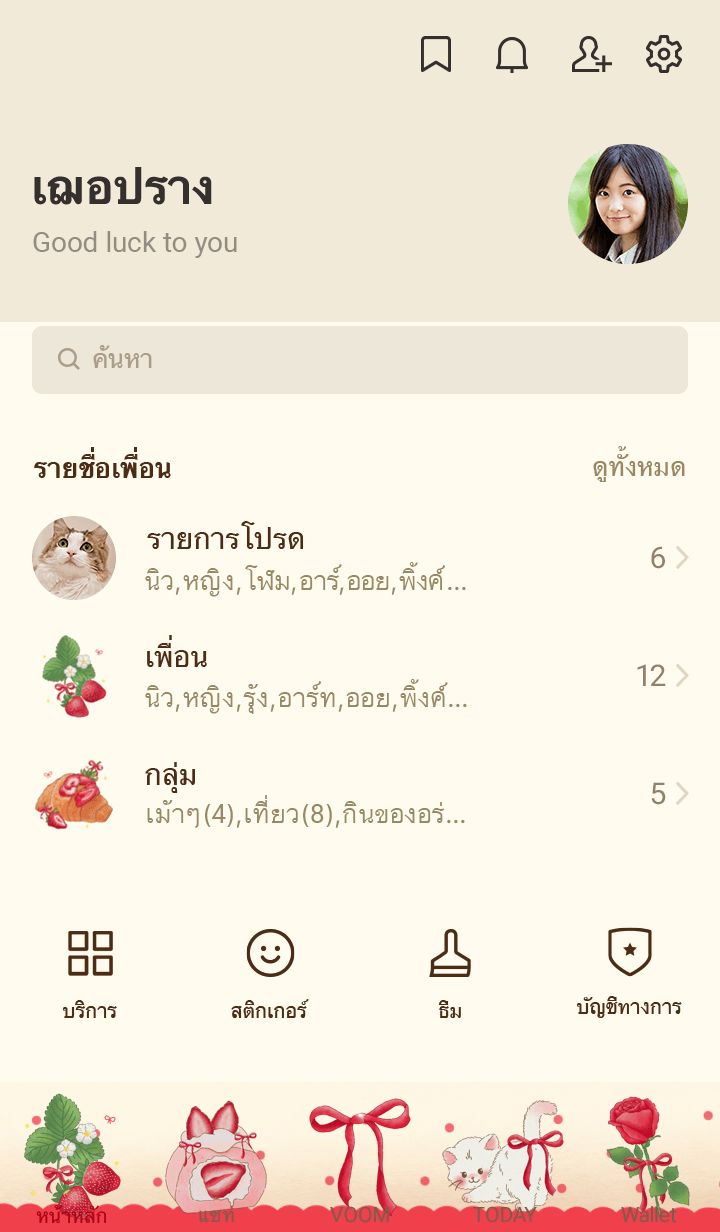This screenshot has width=720, height=1232.
Task: Tap ดูทั้งหมด to see all friends
Action: pos(638,468)
